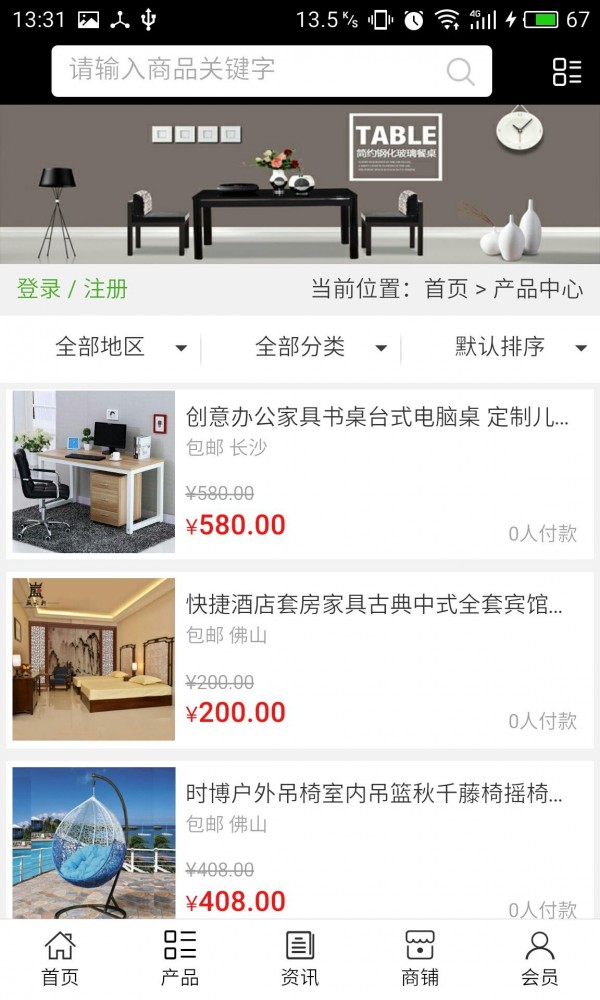Screen dimensions: 600x1000
Task: Expand the 全部分类 dropdown
Action: pyautogui.click(x=320, y=347)
